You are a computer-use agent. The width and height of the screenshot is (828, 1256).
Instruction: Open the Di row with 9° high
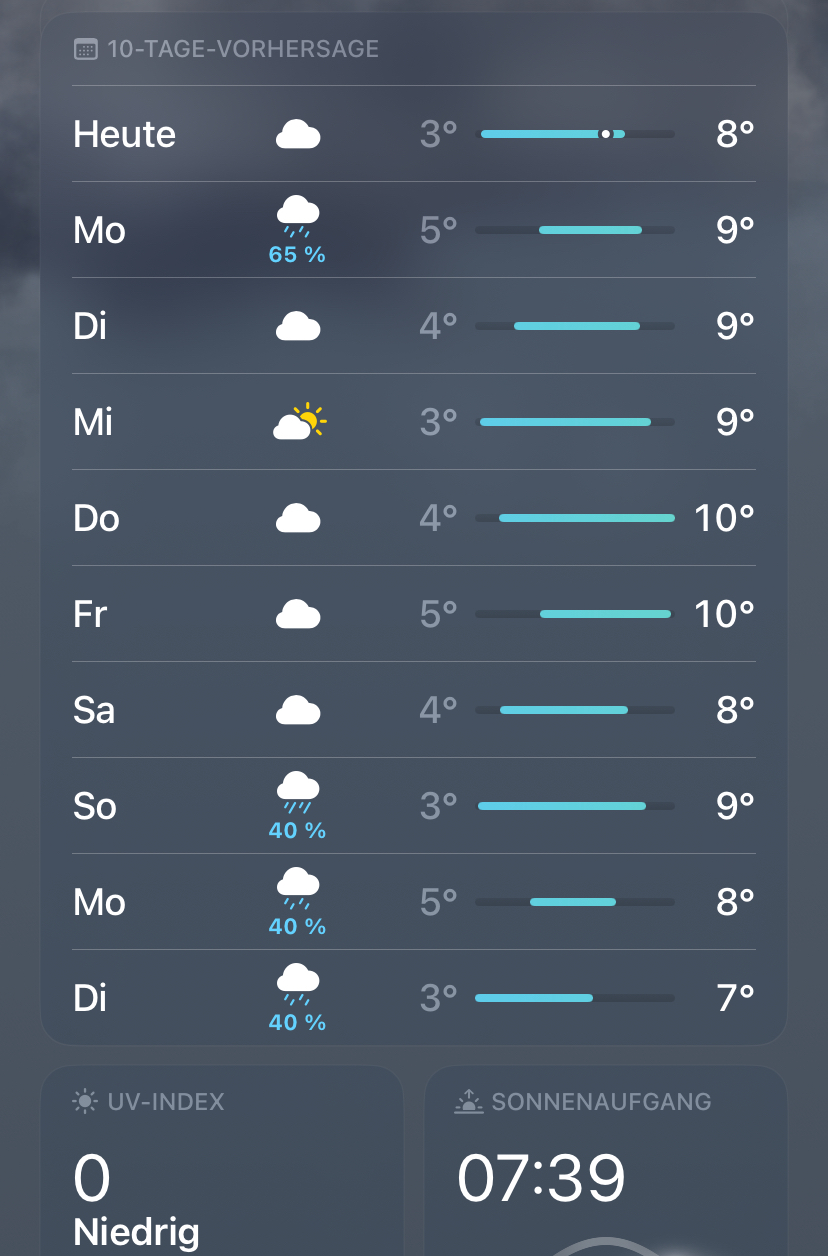tap(414, 326)
